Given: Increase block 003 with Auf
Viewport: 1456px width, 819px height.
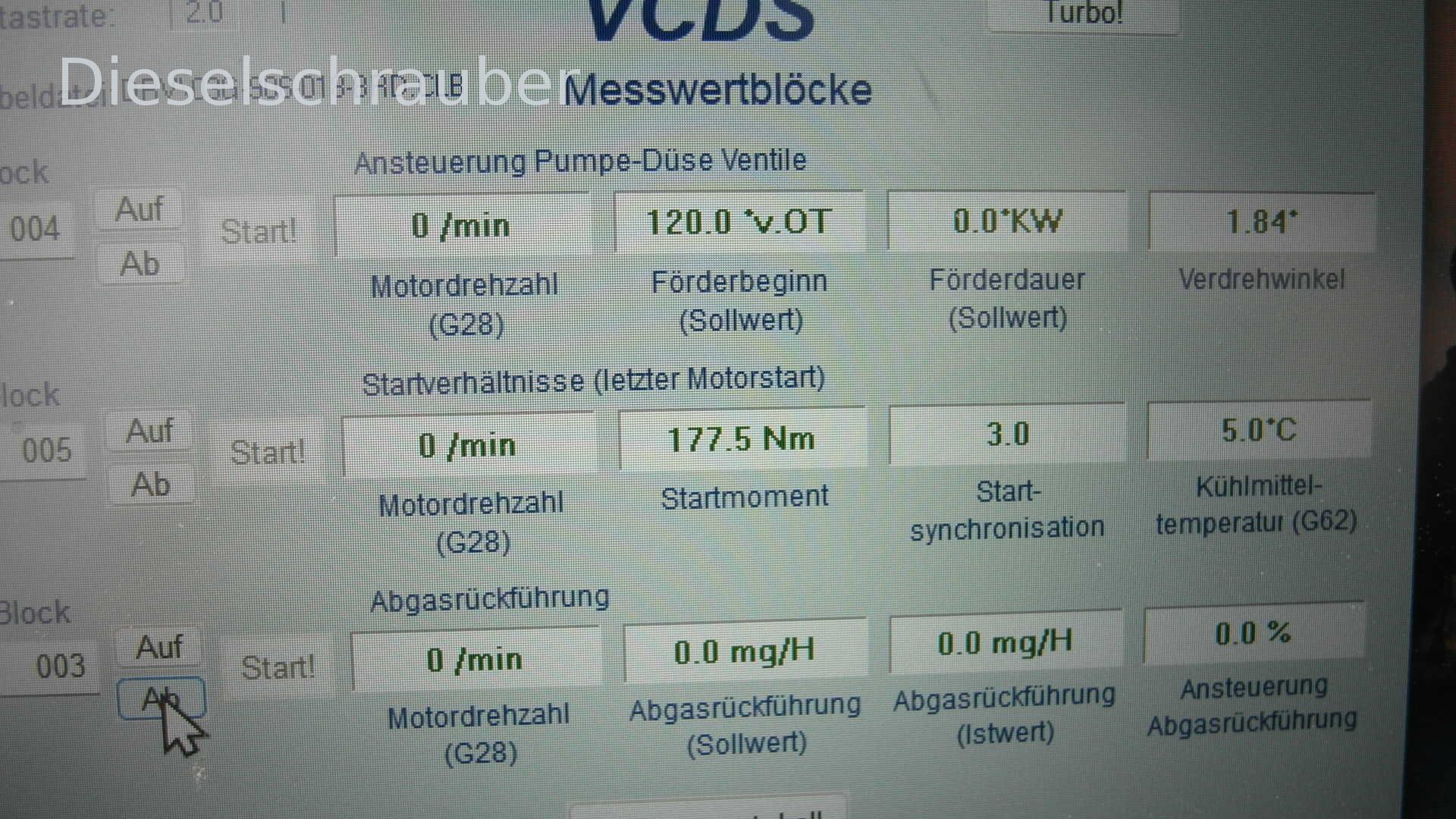Looking at the screenshot, I should point(158,647).
